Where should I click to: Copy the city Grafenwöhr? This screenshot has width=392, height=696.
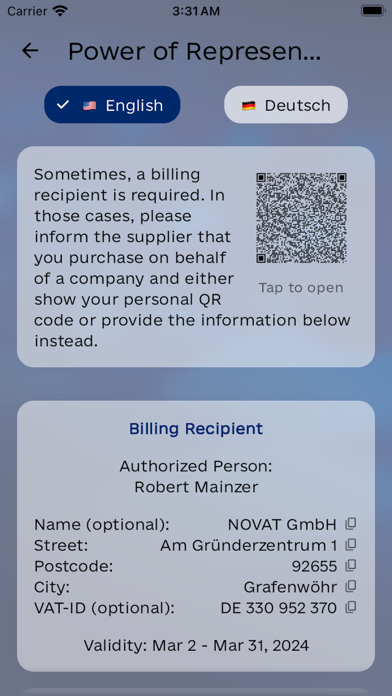(x=351, y=586)
